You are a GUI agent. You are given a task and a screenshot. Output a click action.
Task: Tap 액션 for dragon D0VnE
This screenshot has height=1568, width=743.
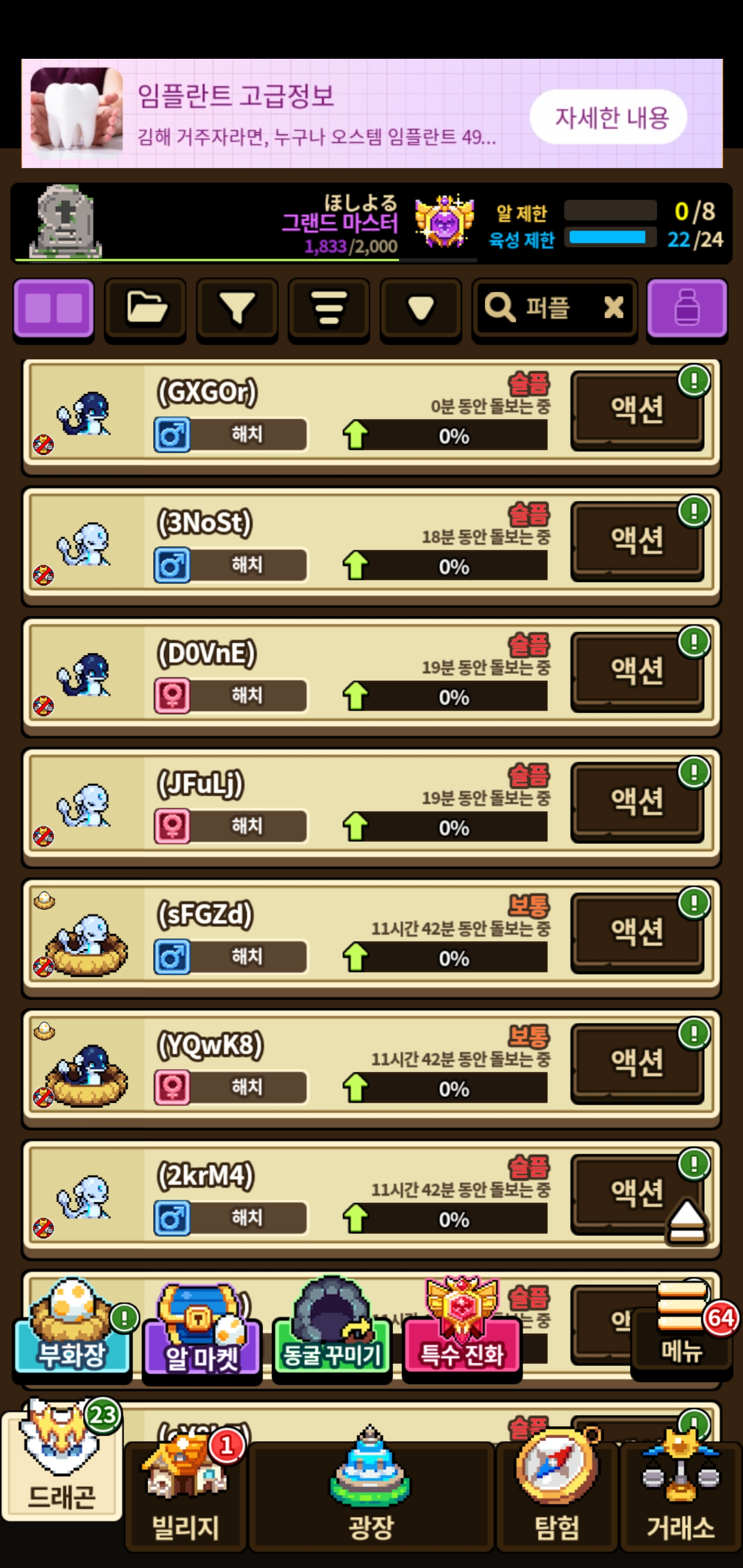tap(636, 670)
